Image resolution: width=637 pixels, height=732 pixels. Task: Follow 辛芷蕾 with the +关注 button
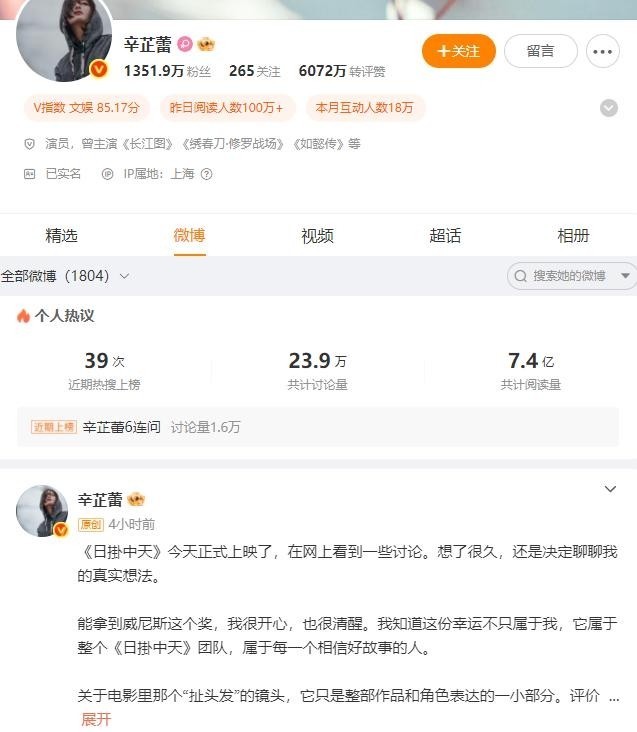pos(458,50)
